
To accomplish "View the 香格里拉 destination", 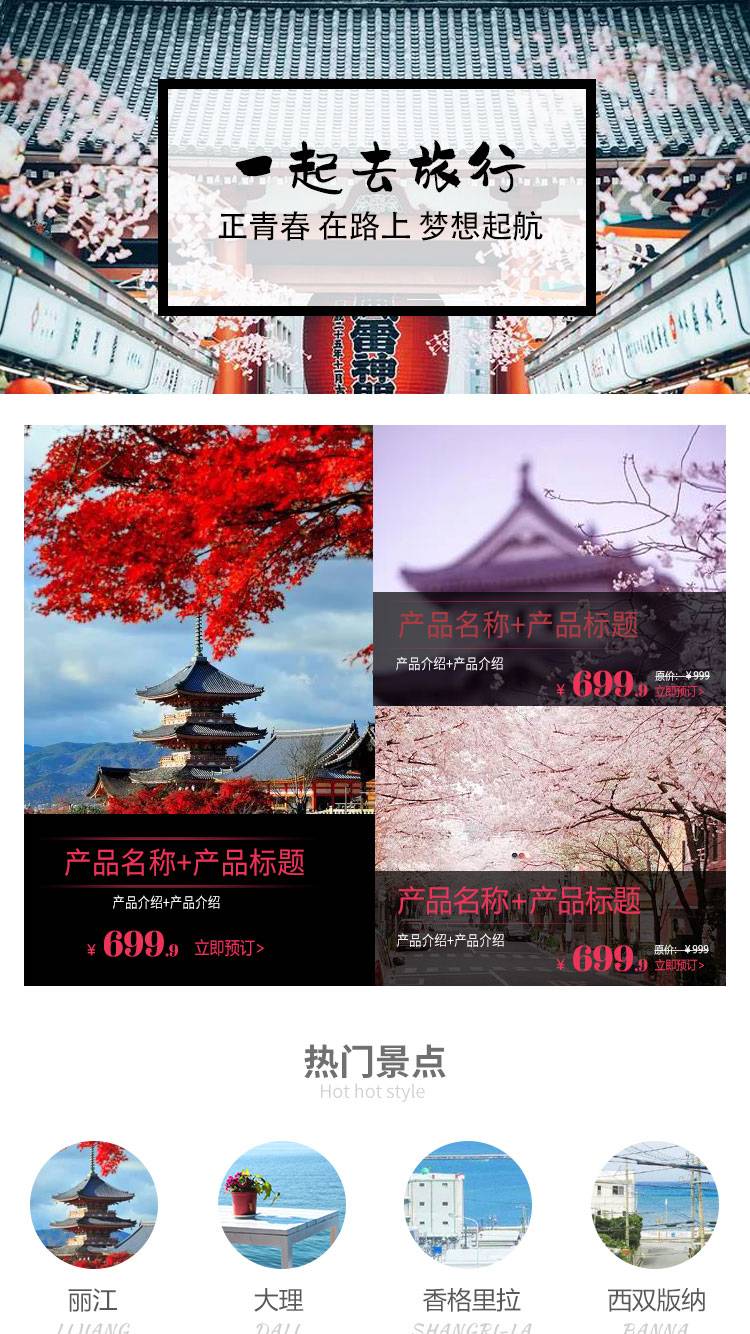I will point(468,1205).
